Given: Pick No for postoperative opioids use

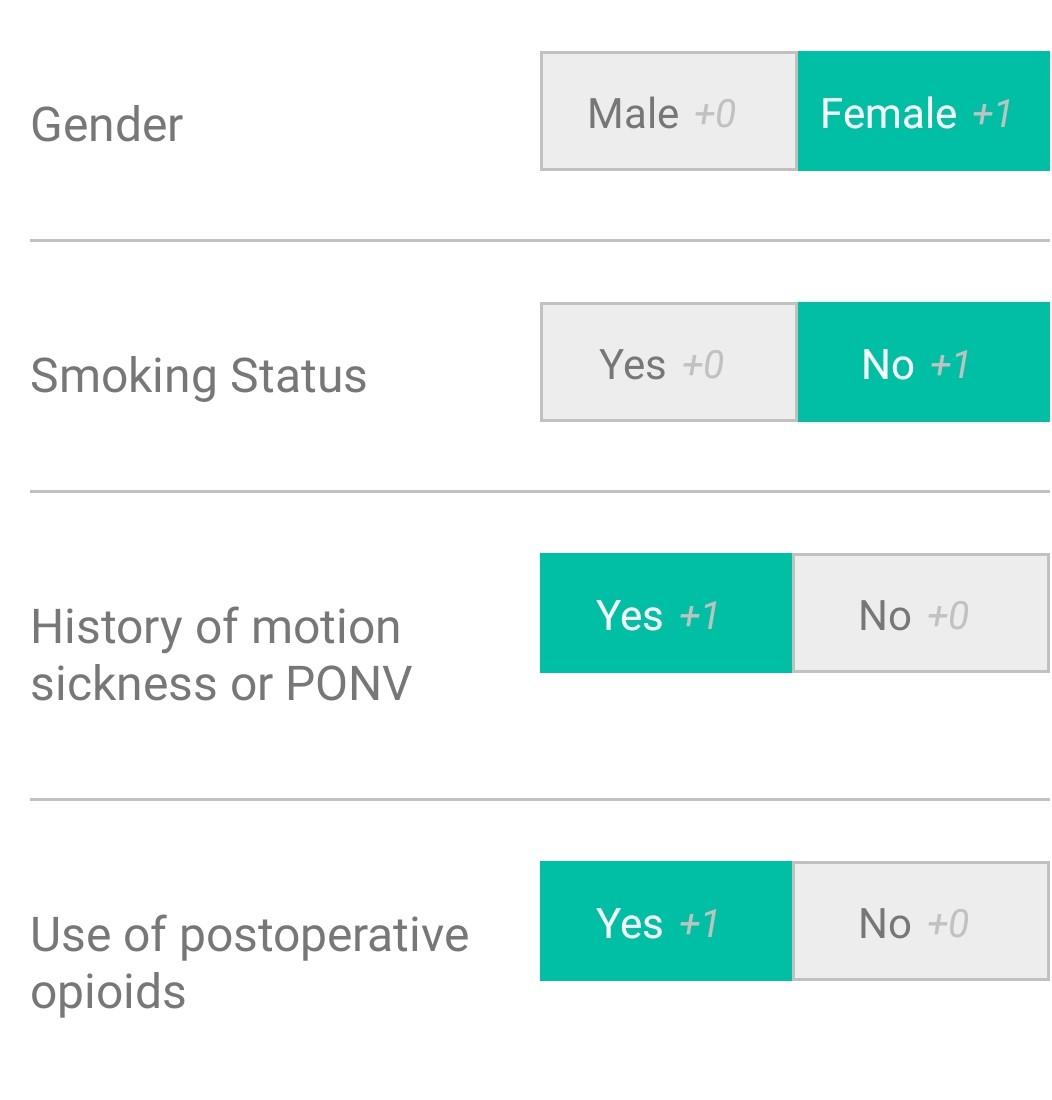Looking at the screenshot, I should pos(920,922).
